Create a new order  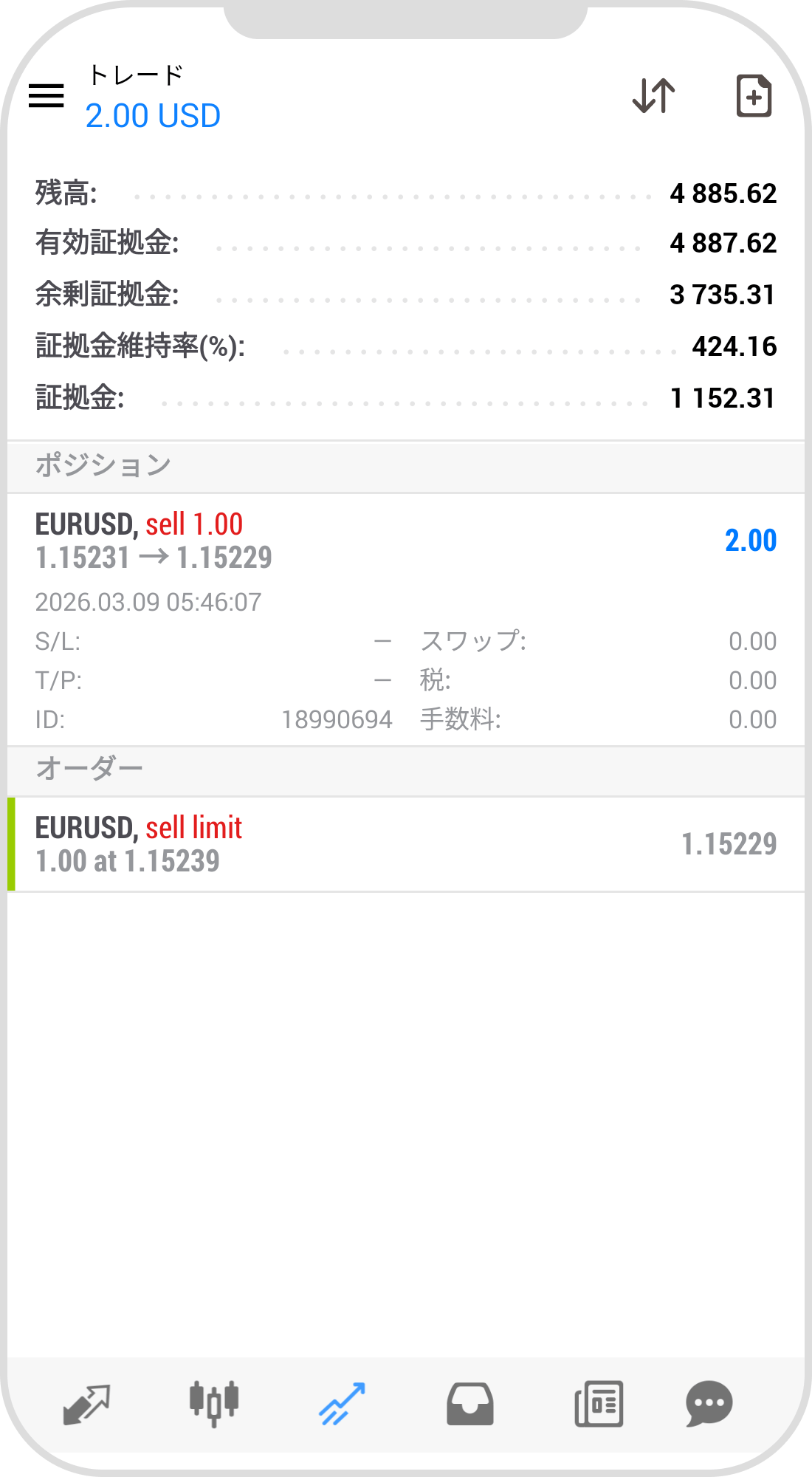click(x=754, y=96)
